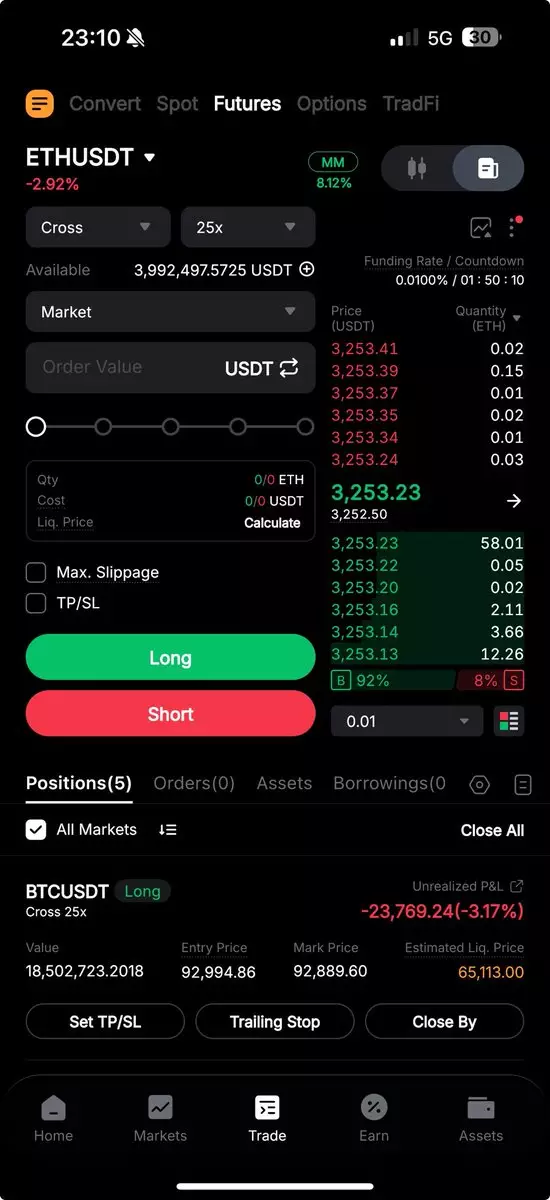The width and height of the screenshot is (550, 1200).
Task: Open the orange menu icon
Action: (40, 103)
